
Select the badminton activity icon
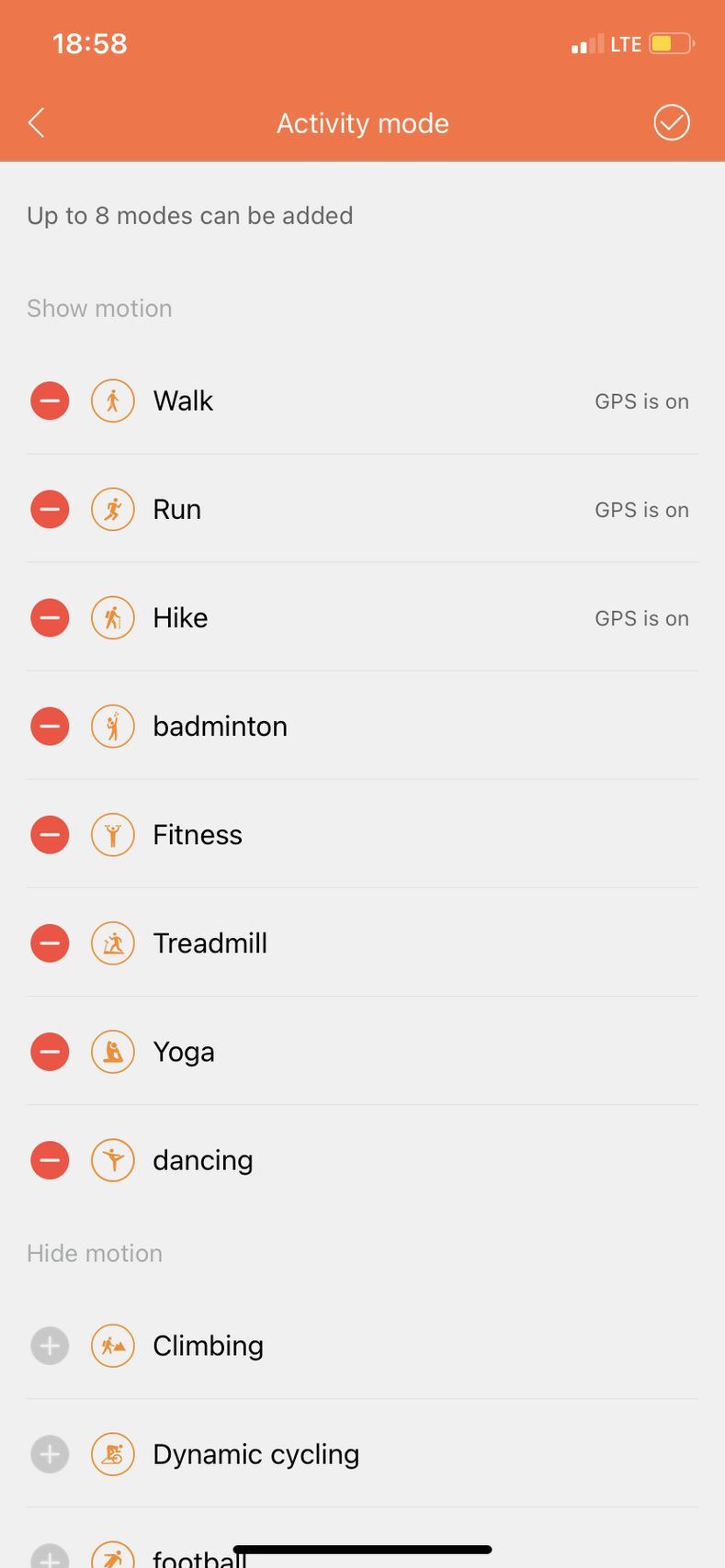pyautogui.click(x=112, y=726)
